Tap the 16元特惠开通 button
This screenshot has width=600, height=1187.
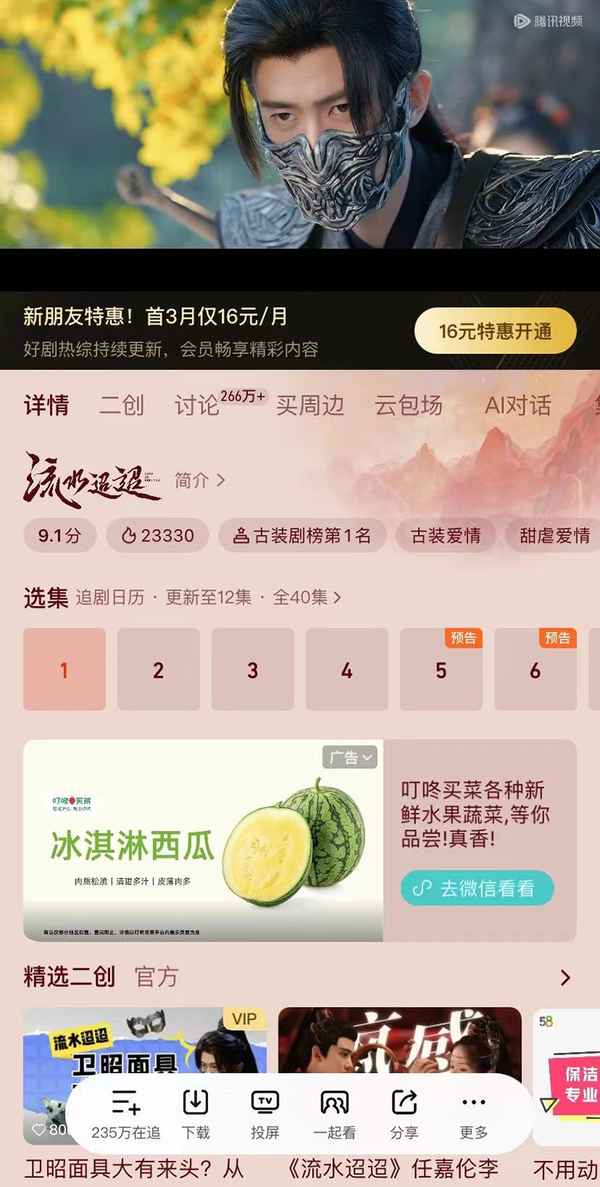pos(495,331)
